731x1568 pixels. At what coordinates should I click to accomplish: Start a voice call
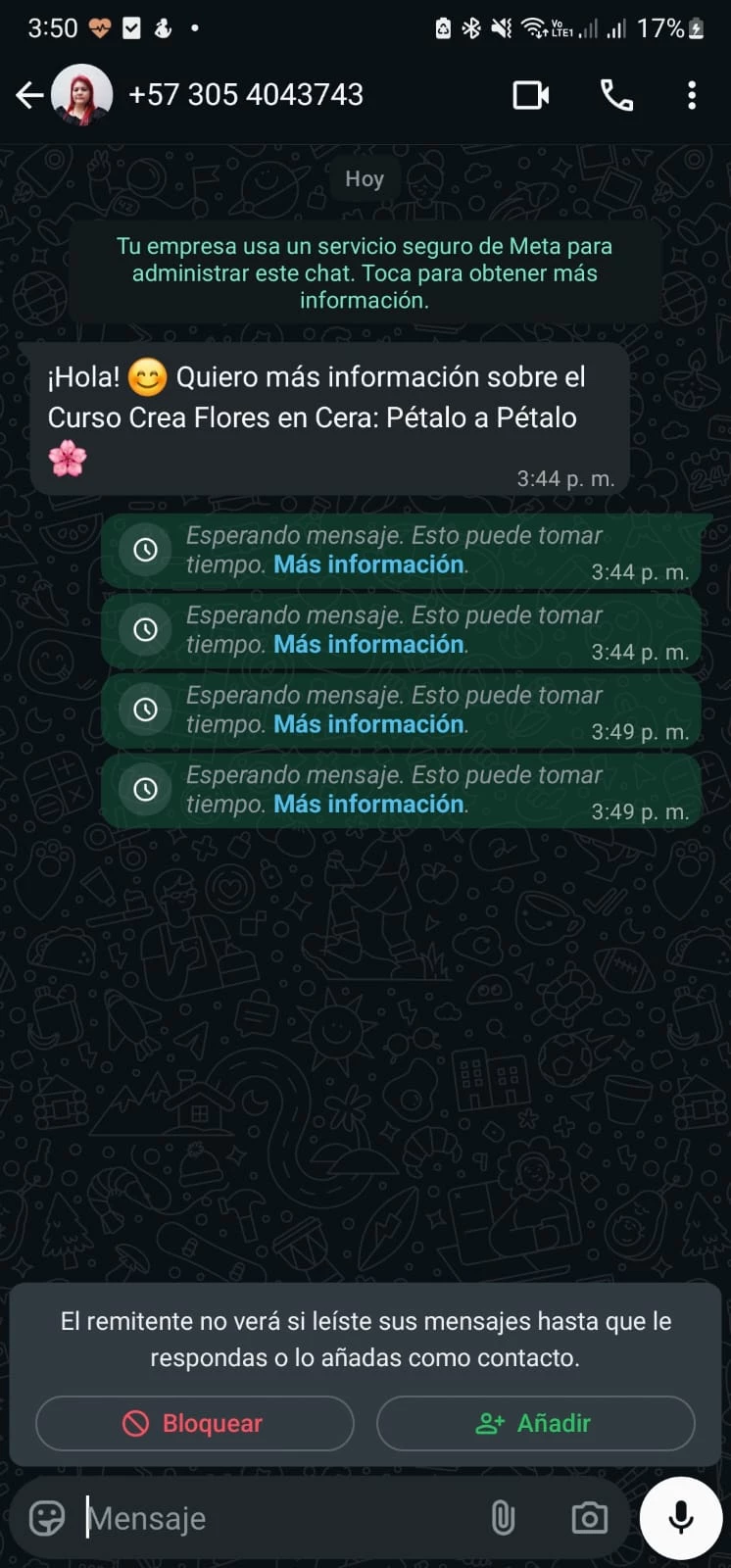(616, 95)
